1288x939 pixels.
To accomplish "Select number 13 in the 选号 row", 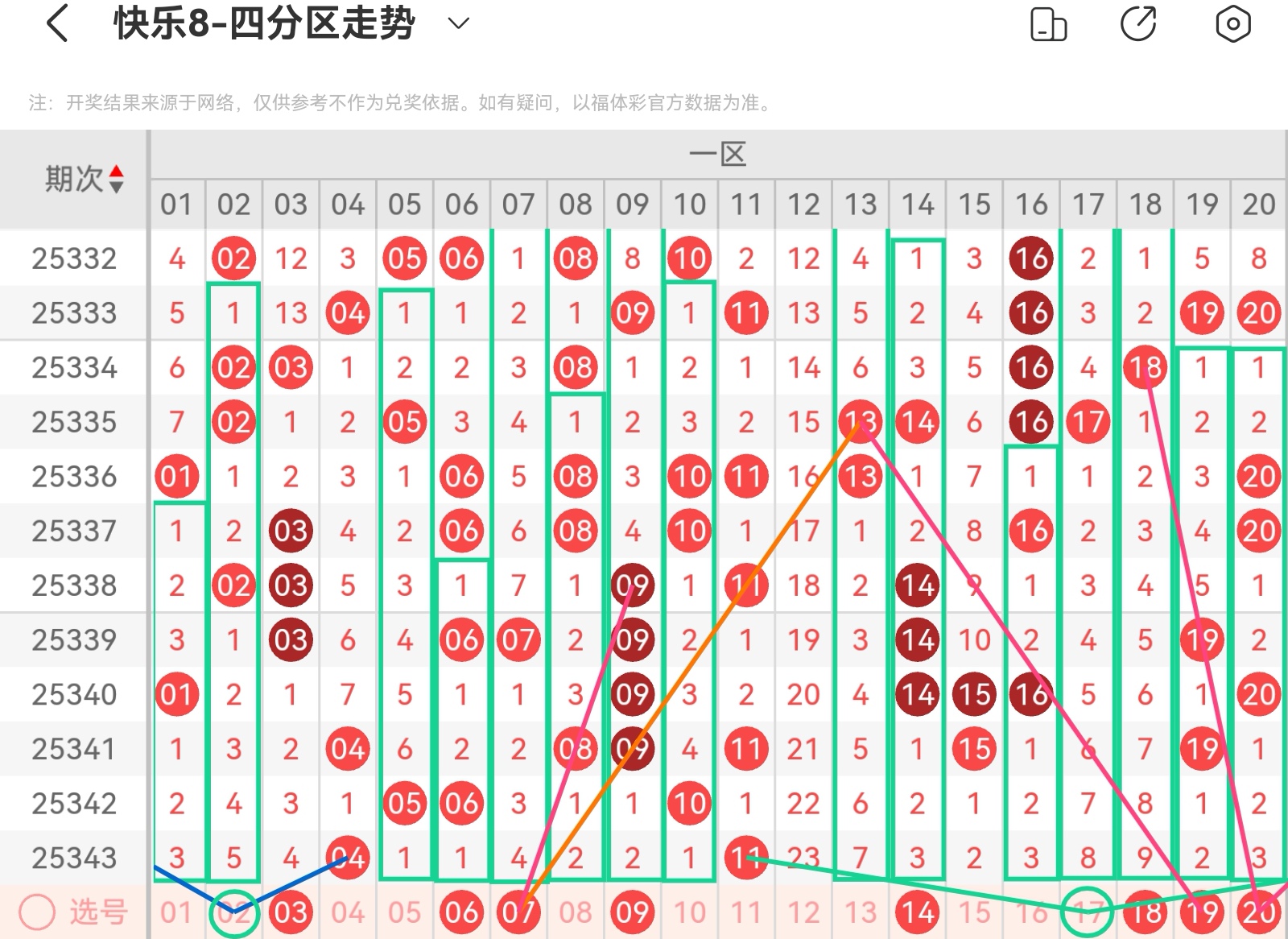I will tap(861, 912).
